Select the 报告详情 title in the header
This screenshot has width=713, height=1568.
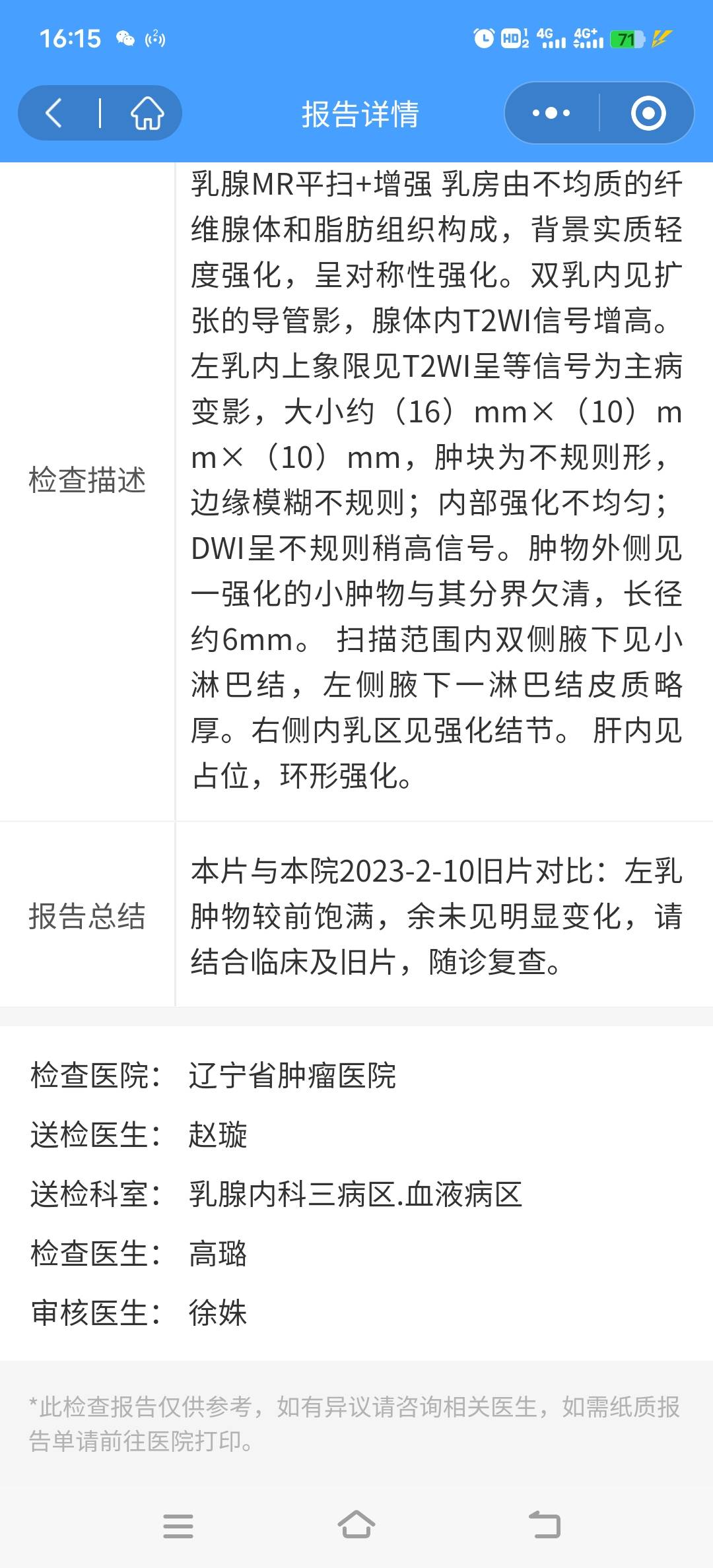(x=360, y=112)
